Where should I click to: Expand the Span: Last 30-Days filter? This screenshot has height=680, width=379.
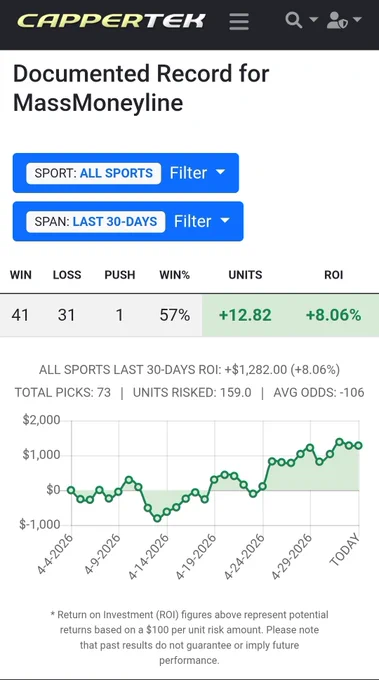(128, 221)
